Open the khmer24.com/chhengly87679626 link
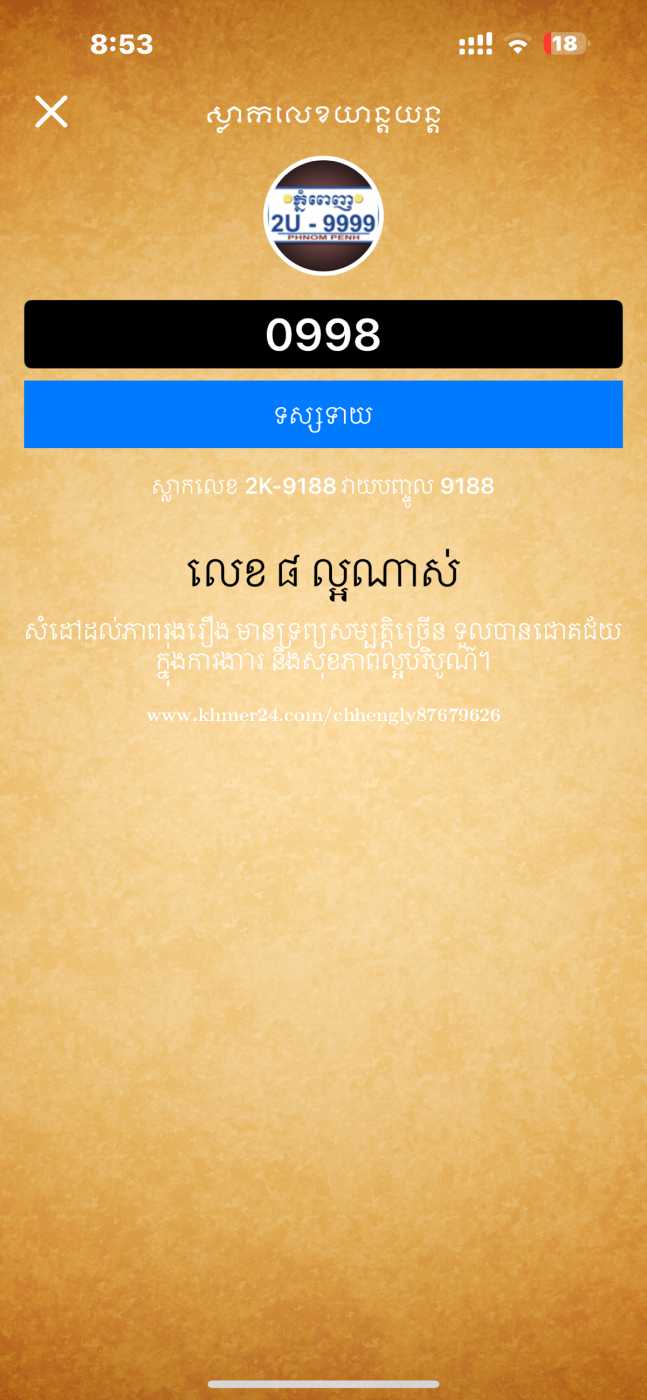 pos(323,715)
